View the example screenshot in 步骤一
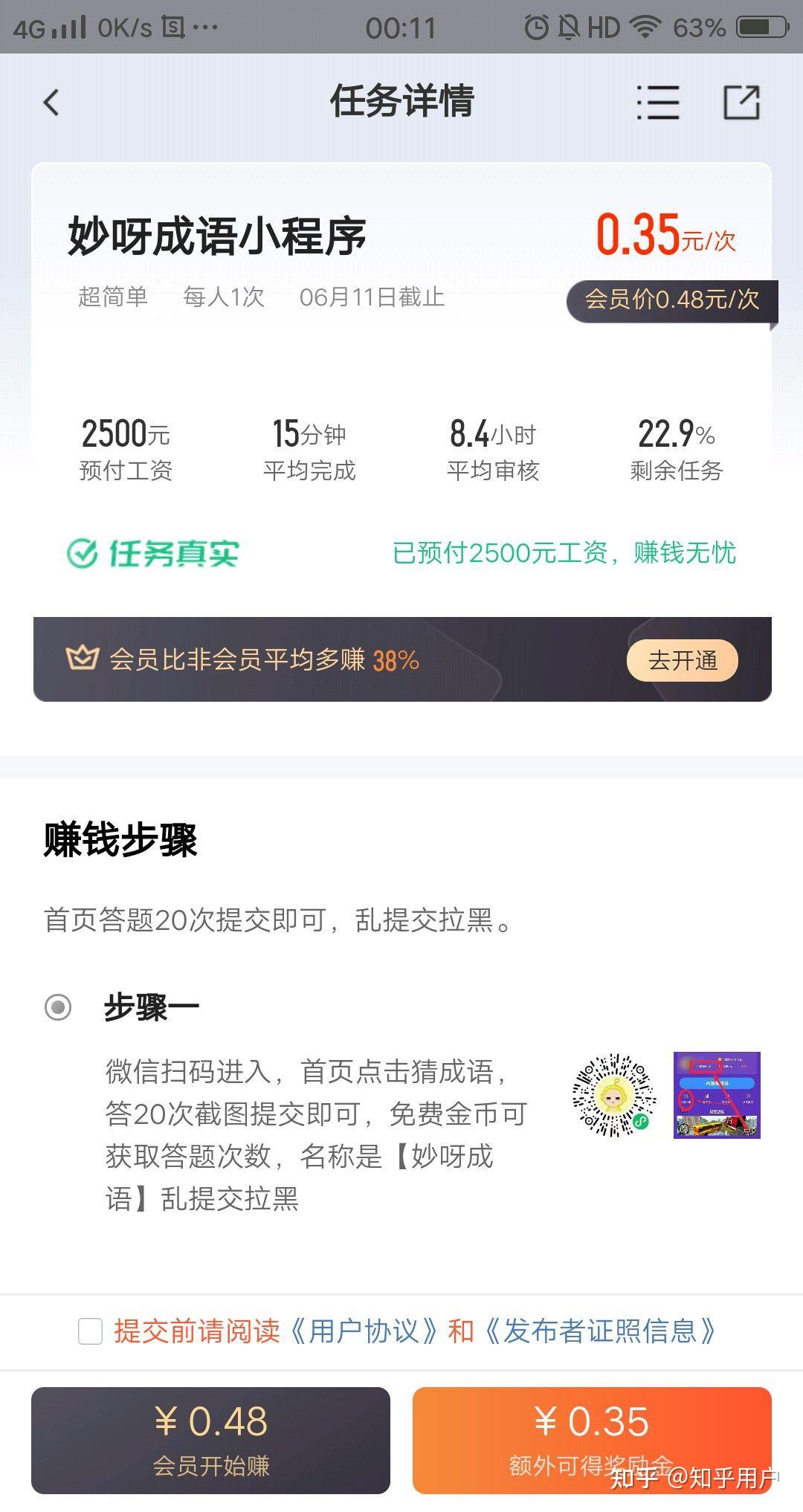 point(717,1095)
